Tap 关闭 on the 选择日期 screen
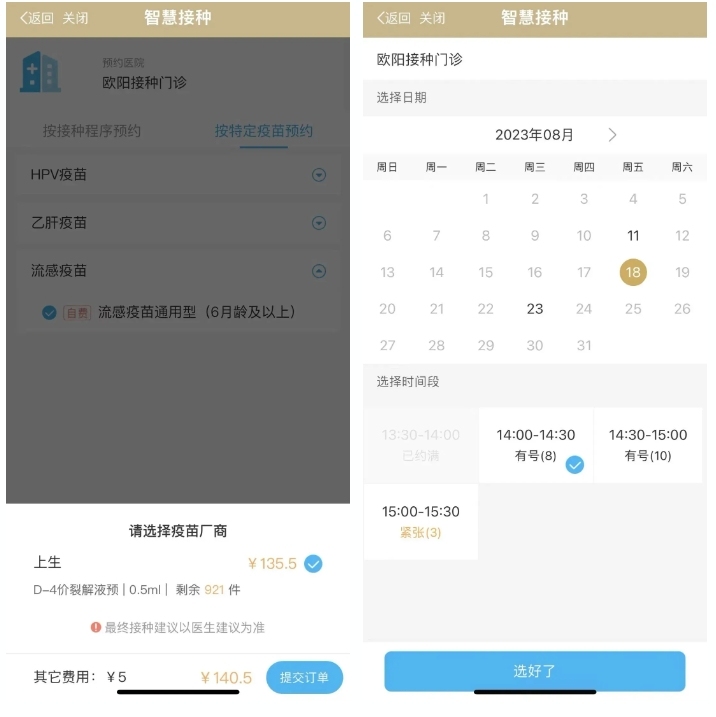The height and width of the screenshot is (717, 716). (x=432, y=18)
